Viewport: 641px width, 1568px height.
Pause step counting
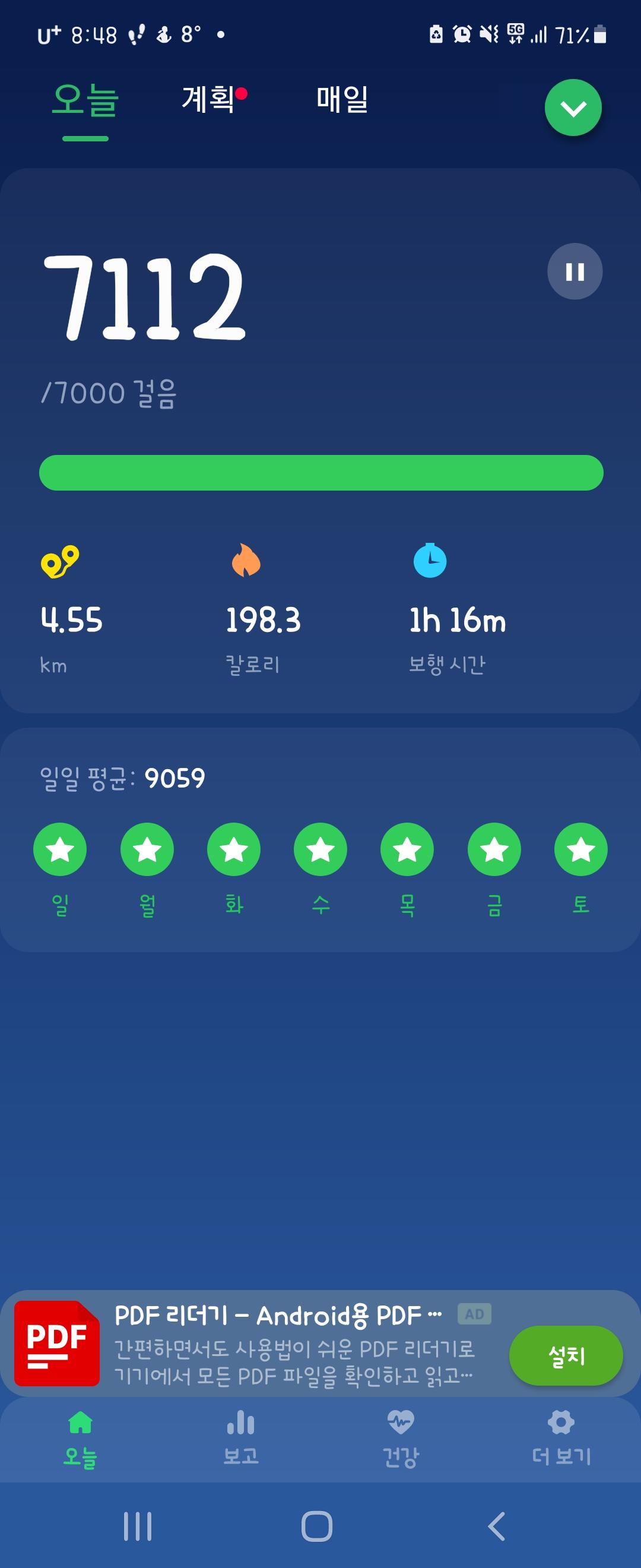(x=575, y=271)
